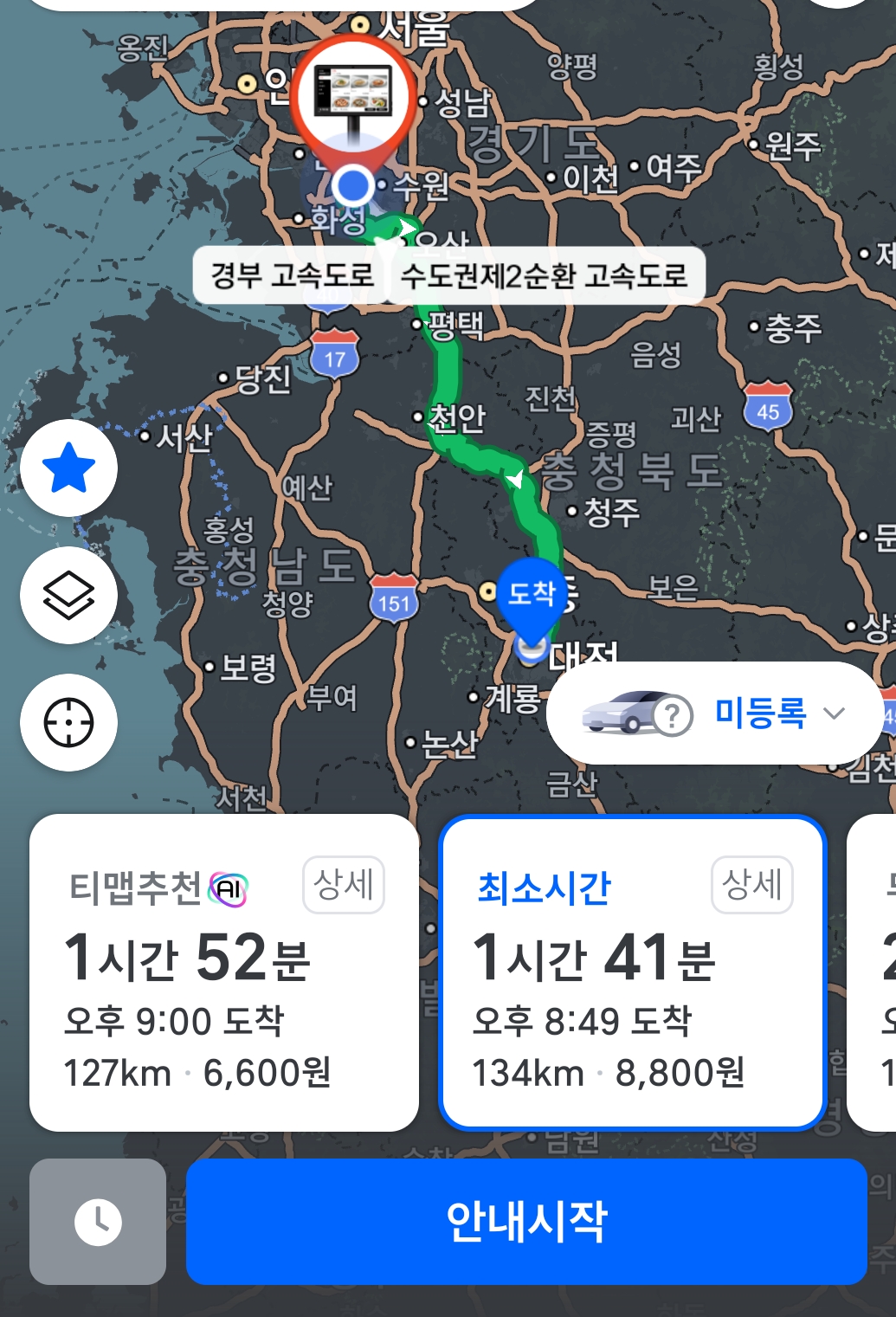Image resolution: width=896 pixels, height=1317 pixels.
Task: Tap the favorites star button
Action: (68, 468)
